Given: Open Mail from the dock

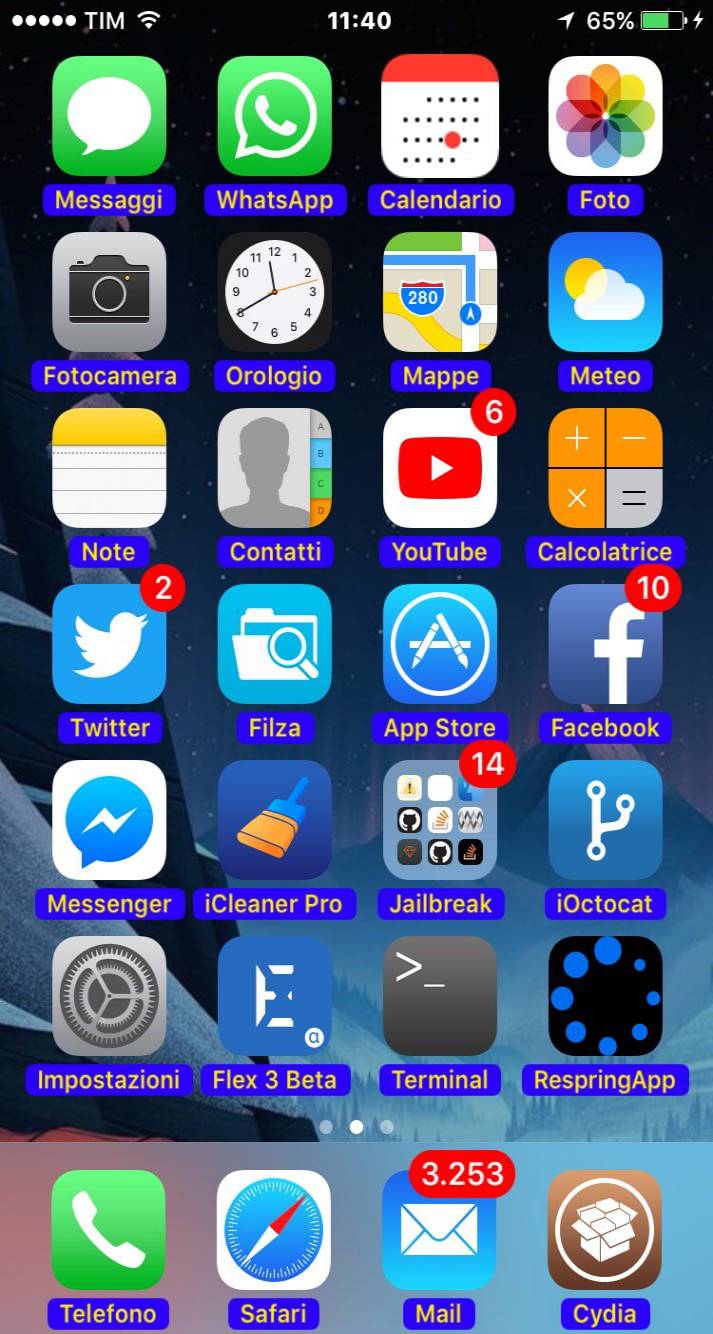Looking at the screenshot, I should (x=440, y=1230).
